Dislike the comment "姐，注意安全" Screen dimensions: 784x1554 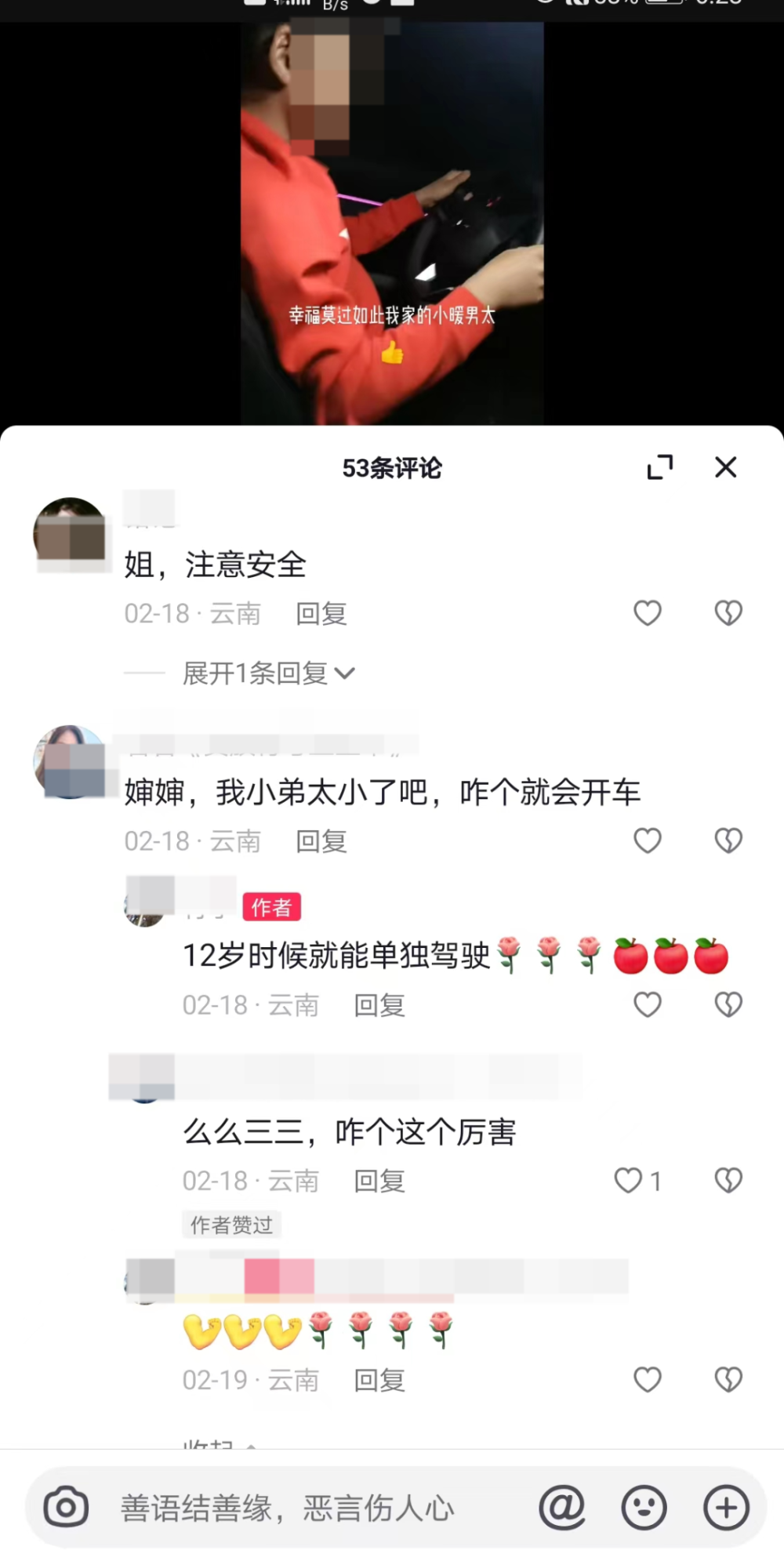(728, 613)
